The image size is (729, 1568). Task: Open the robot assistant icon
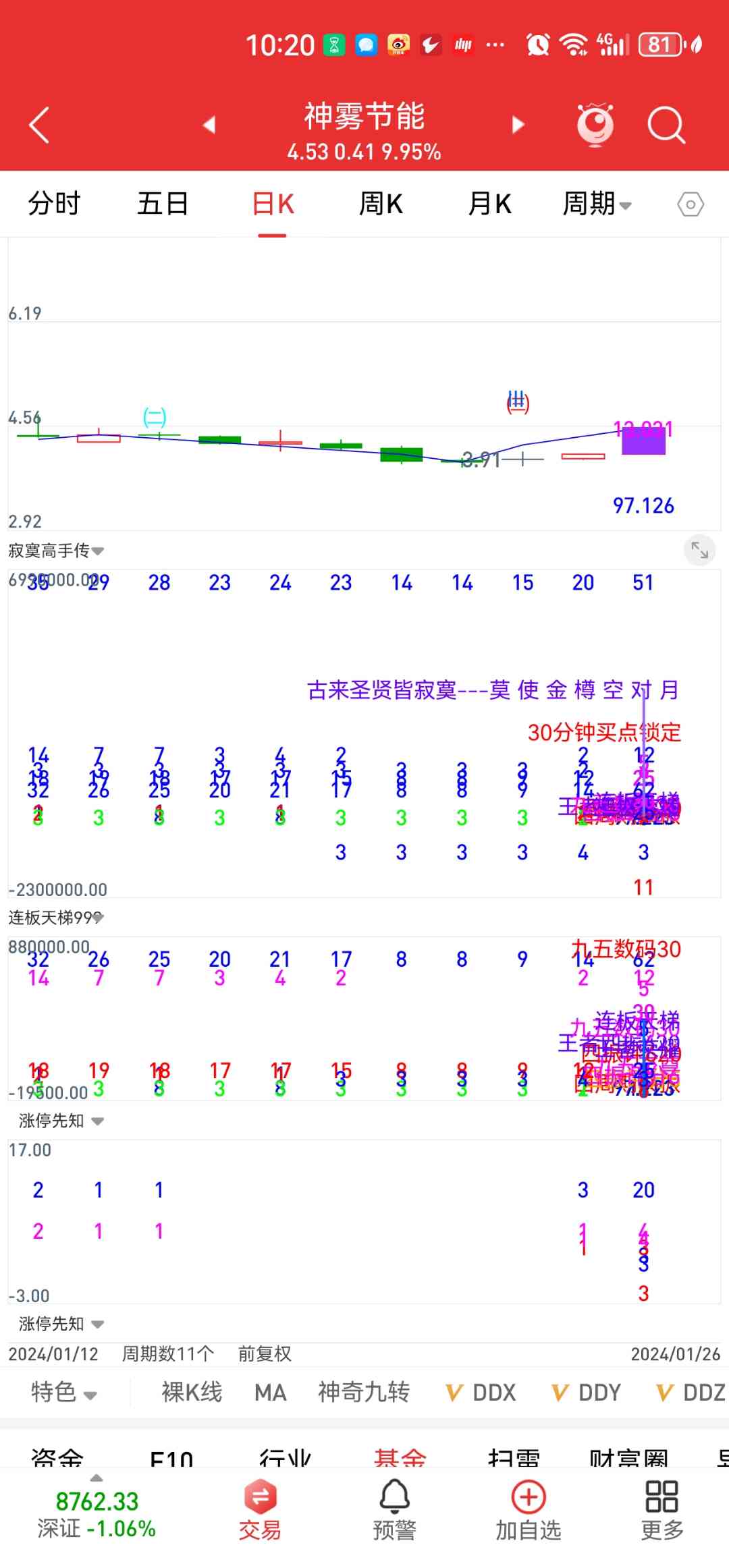[x=595, y=125]
